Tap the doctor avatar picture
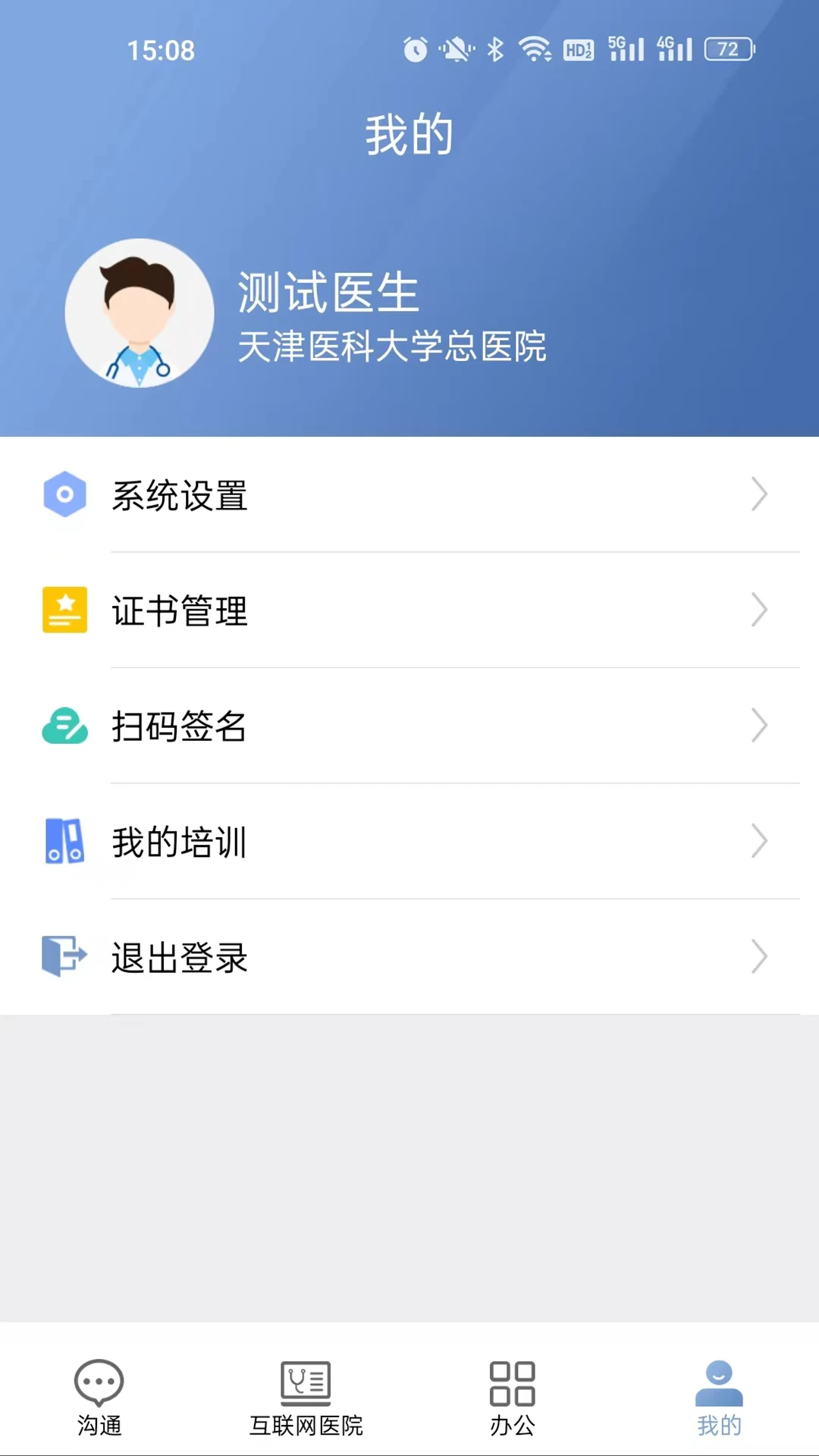Image resolution: width=819 pixels, height=1456 pixels. pyautogui.click(x=140, y=314)
